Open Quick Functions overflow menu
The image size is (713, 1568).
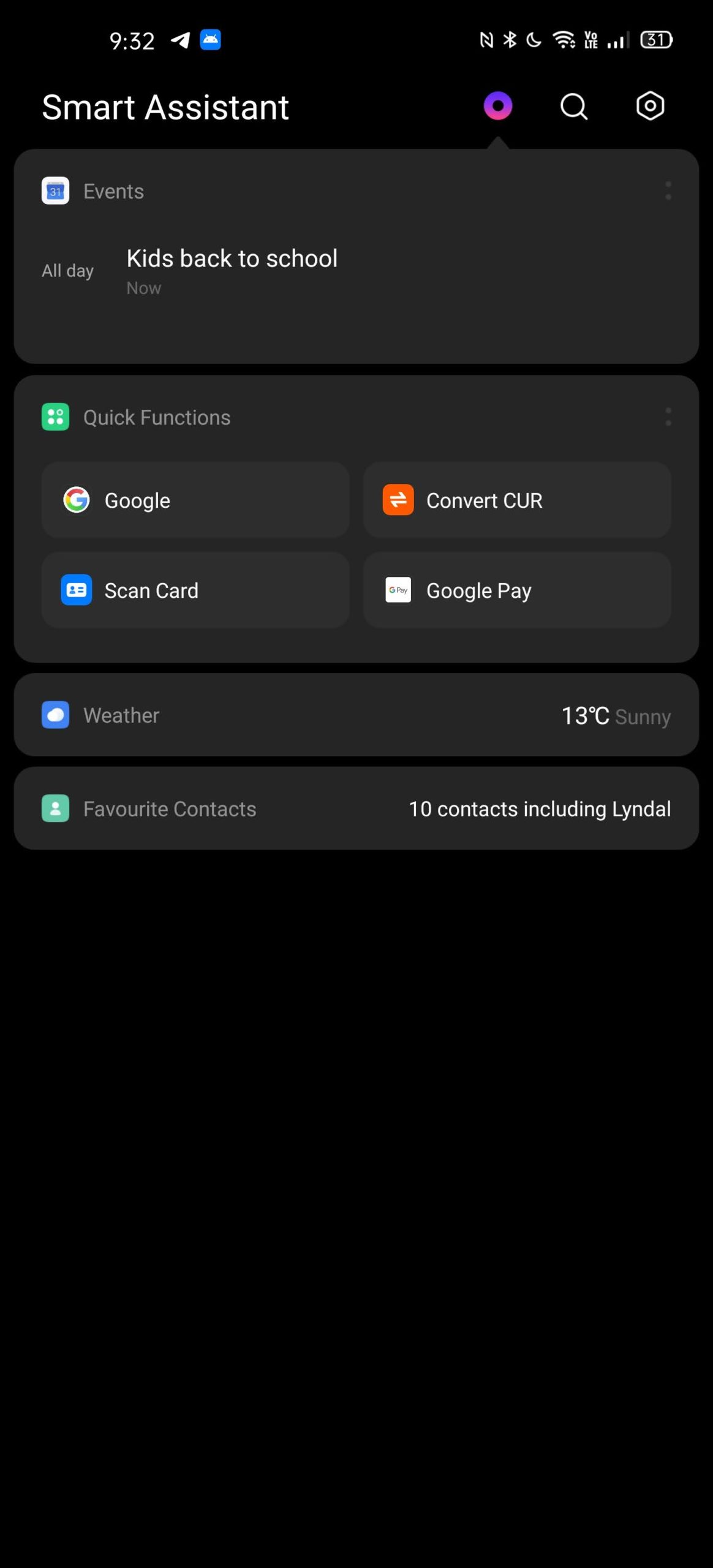click(x=668, y=417)
